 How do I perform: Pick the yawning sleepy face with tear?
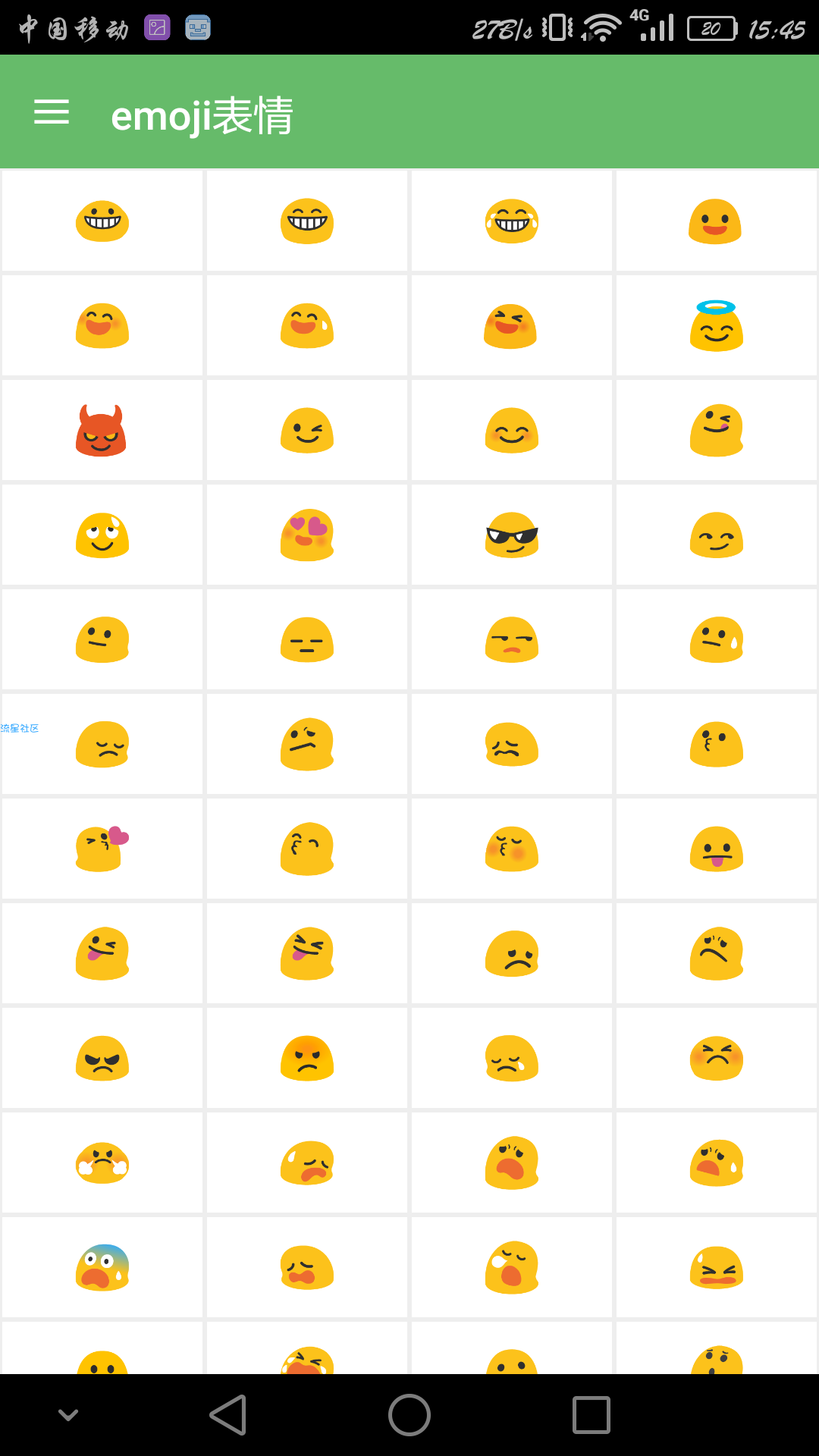(x=511, y=1268)
